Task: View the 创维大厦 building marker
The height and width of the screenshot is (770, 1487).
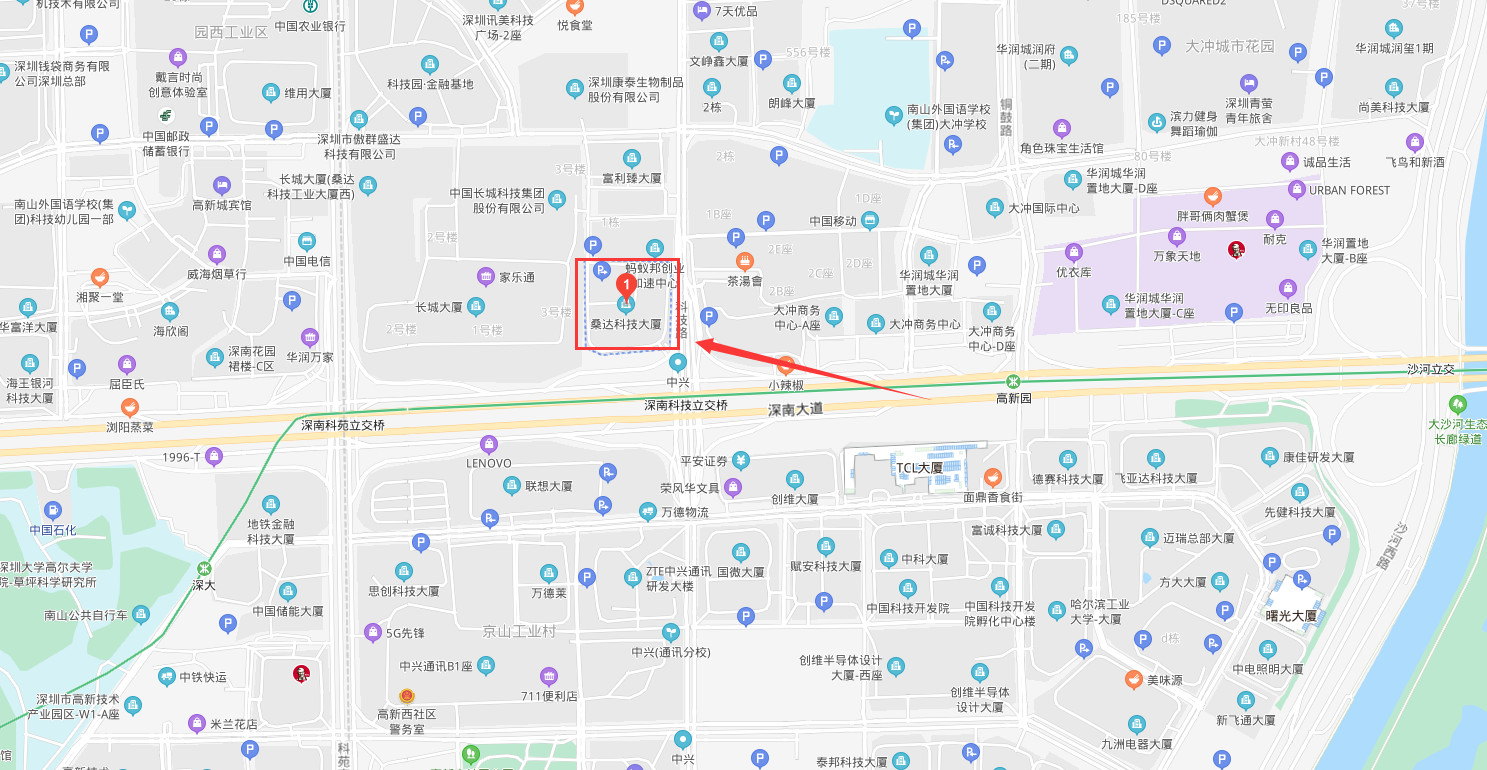Action: [x=794, y=480]
